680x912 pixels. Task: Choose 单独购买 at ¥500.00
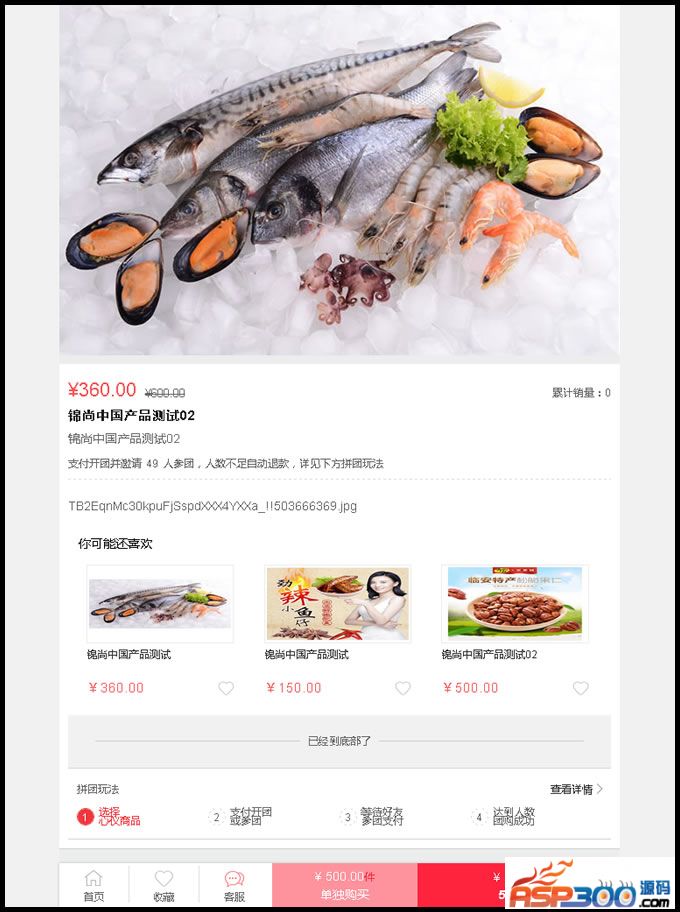(x=345, y=886)
